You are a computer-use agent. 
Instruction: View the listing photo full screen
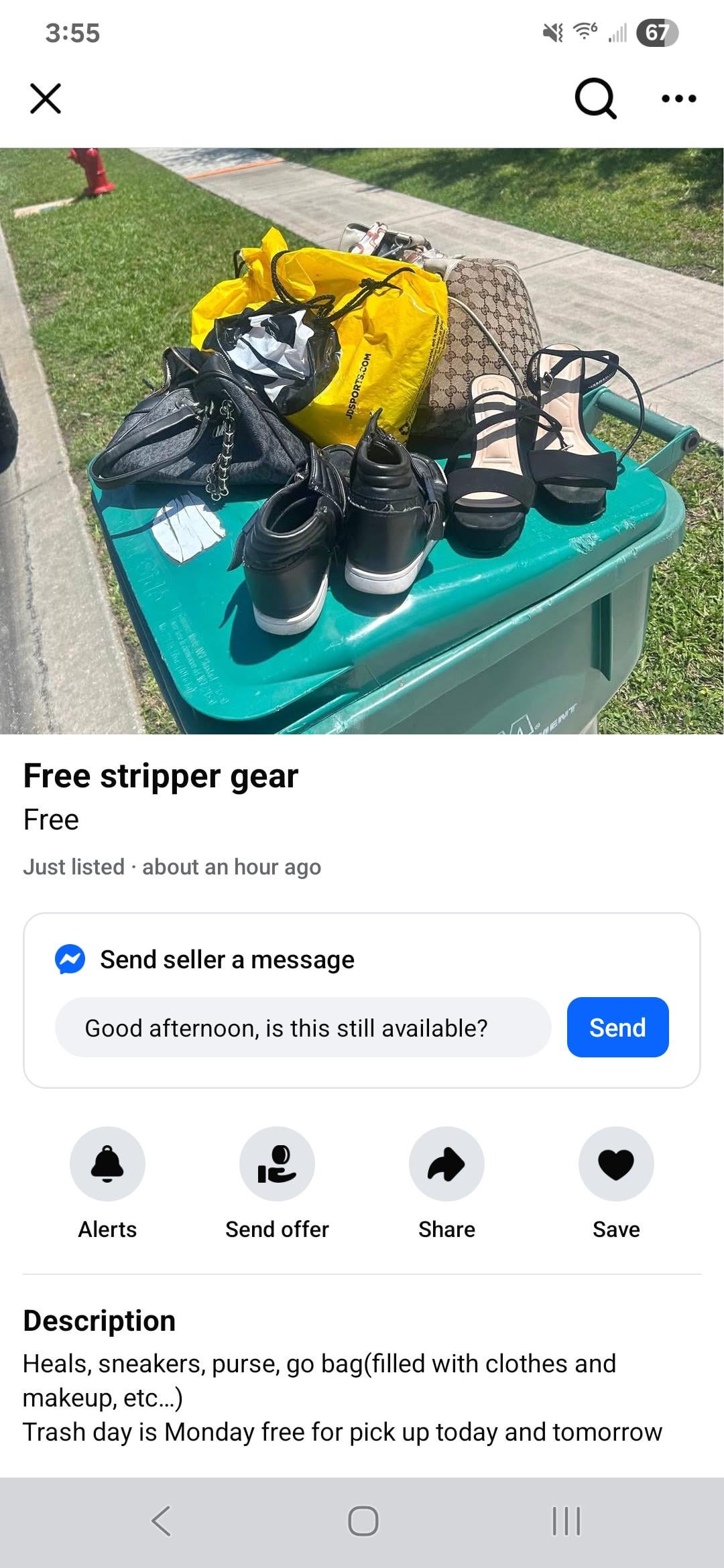(362, 441)
